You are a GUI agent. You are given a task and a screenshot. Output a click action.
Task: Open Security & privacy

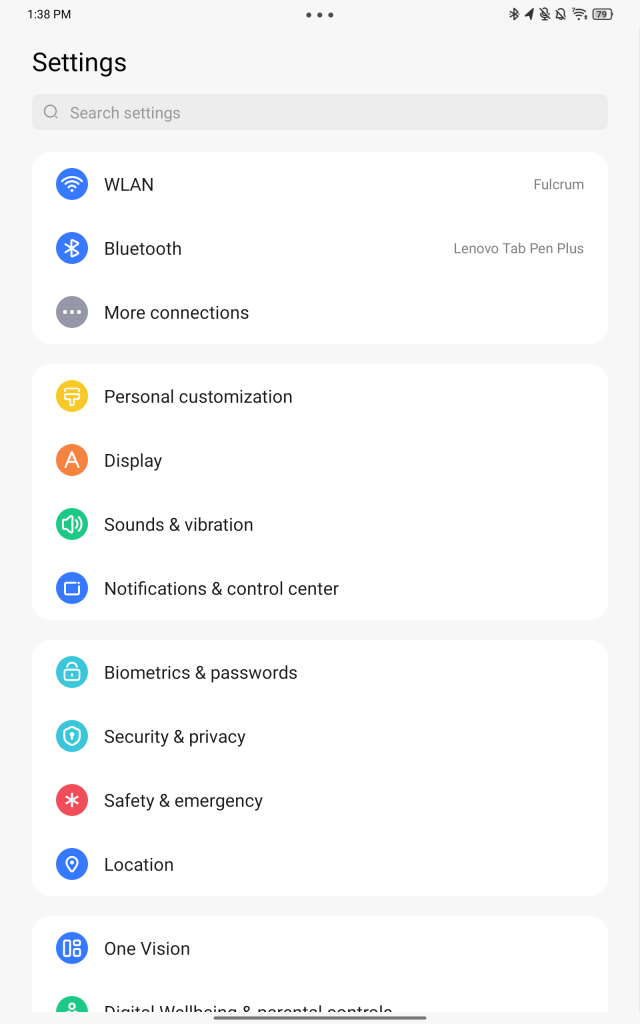tap(320, 737)
